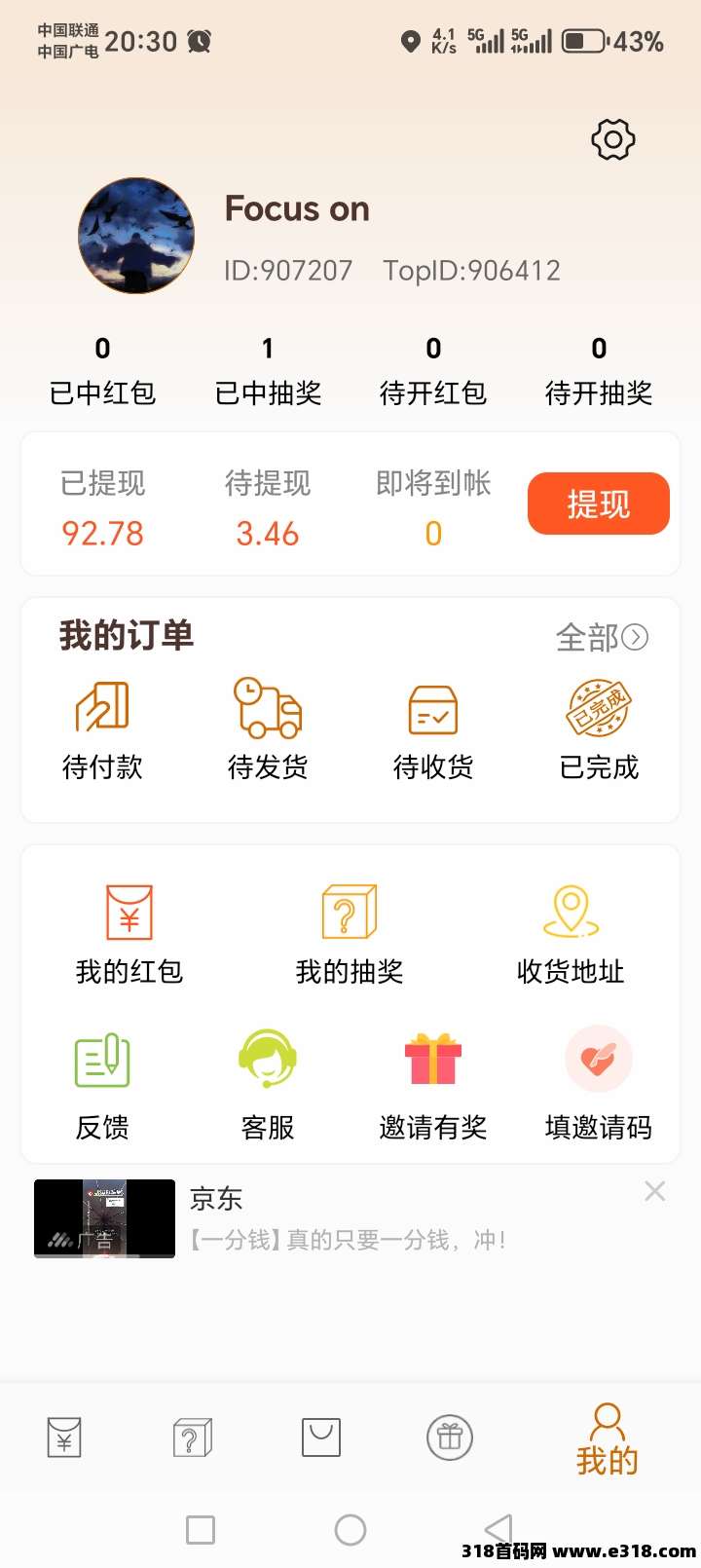Contact 客服 customer service
Viewport: 701px width, 1568px height.
click(x=268, y=1085)
